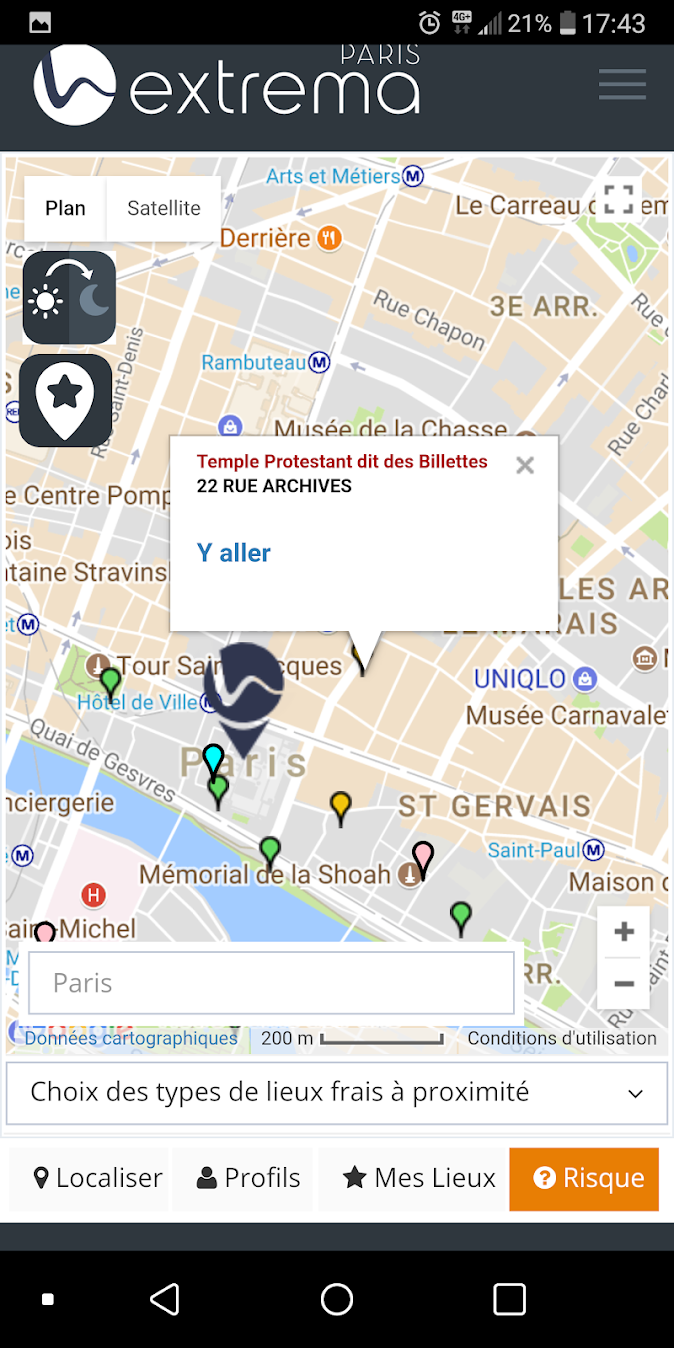Tap the Y aller link
Image resolution: width=674 pixels, height=1348 pixels.
[x=233, y=553]
